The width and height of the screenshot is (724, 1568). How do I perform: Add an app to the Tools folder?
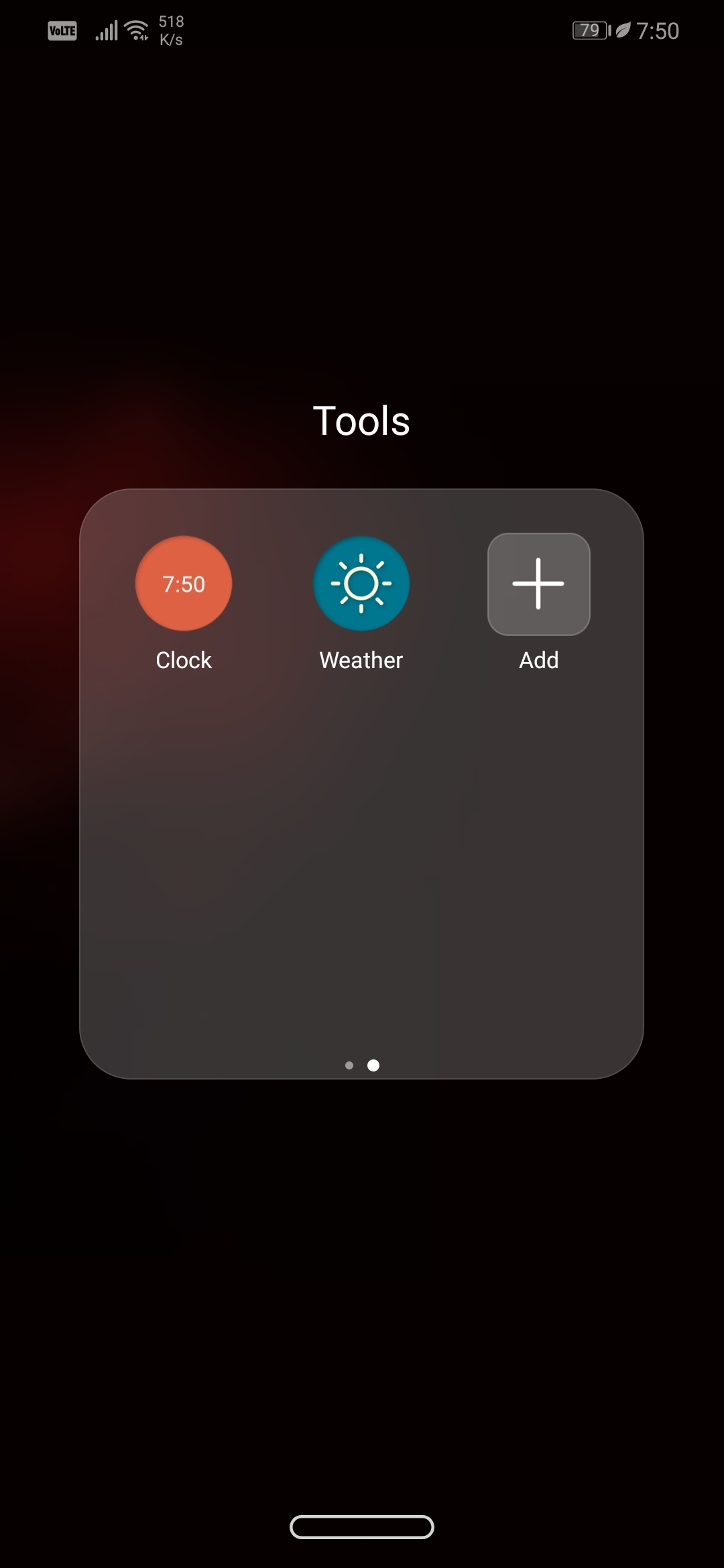(538, 584)
